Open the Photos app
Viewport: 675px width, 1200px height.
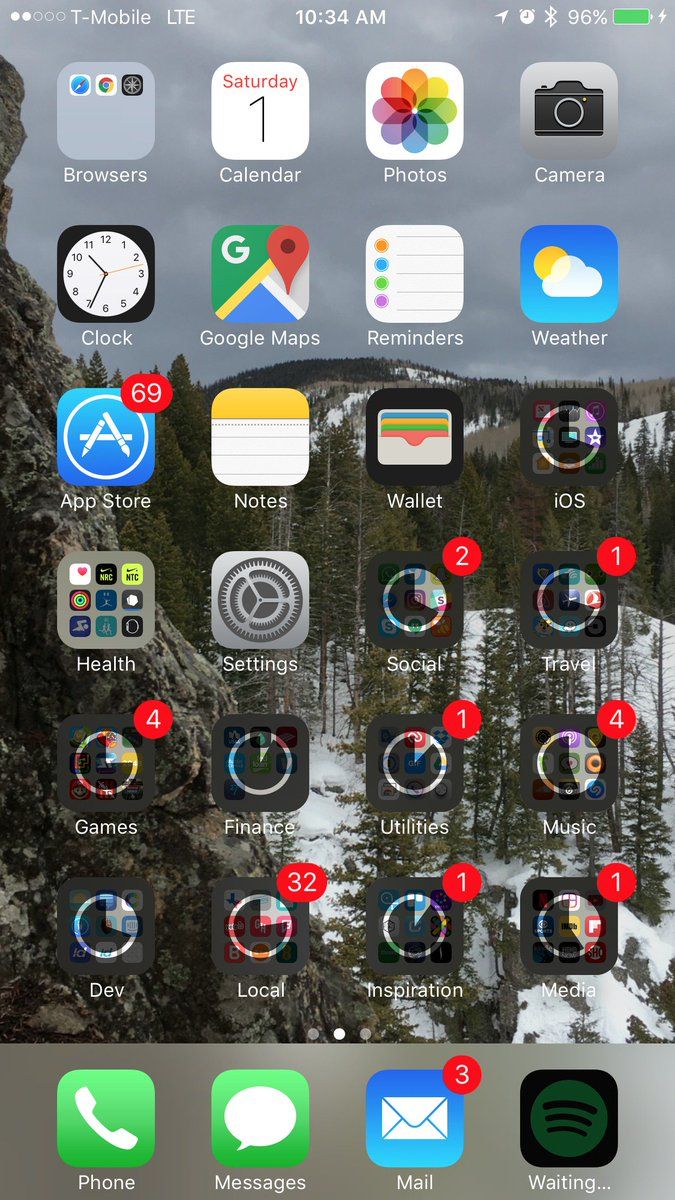coord(415,111)
